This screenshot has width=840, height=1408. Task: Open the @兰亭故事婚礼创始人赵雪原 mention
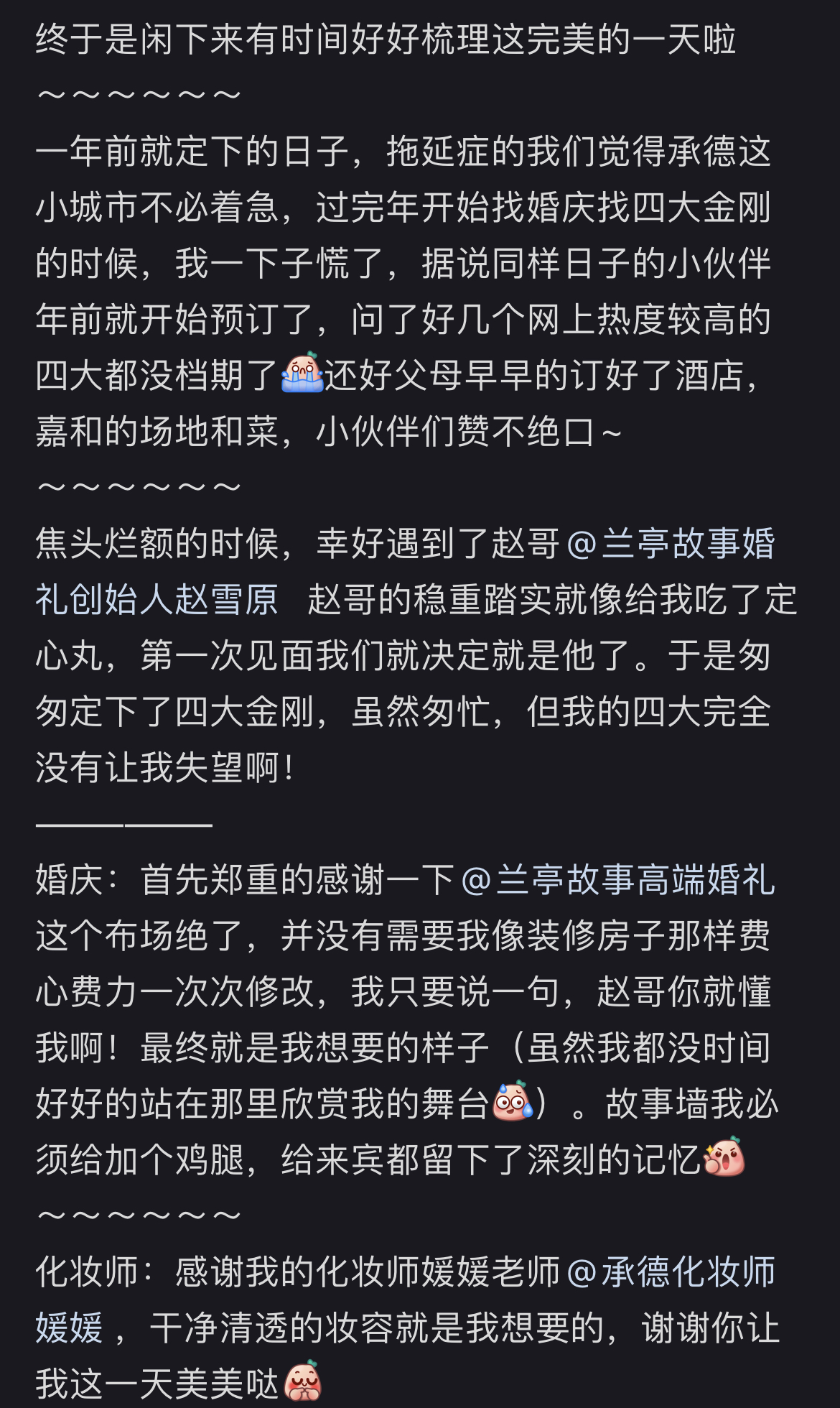pyautogui.click(x=671, y=544)
